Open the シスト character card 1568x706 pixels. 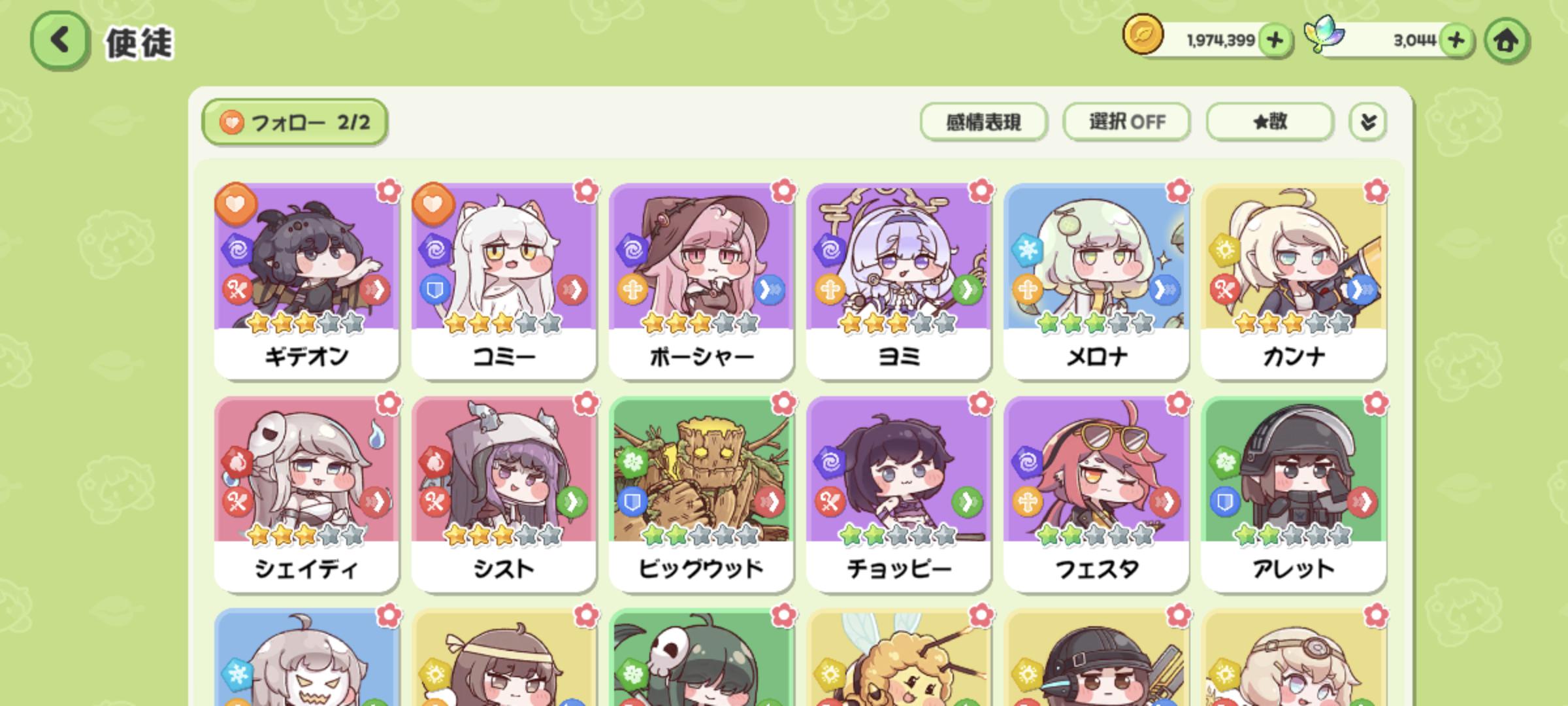tap(504, 494)
